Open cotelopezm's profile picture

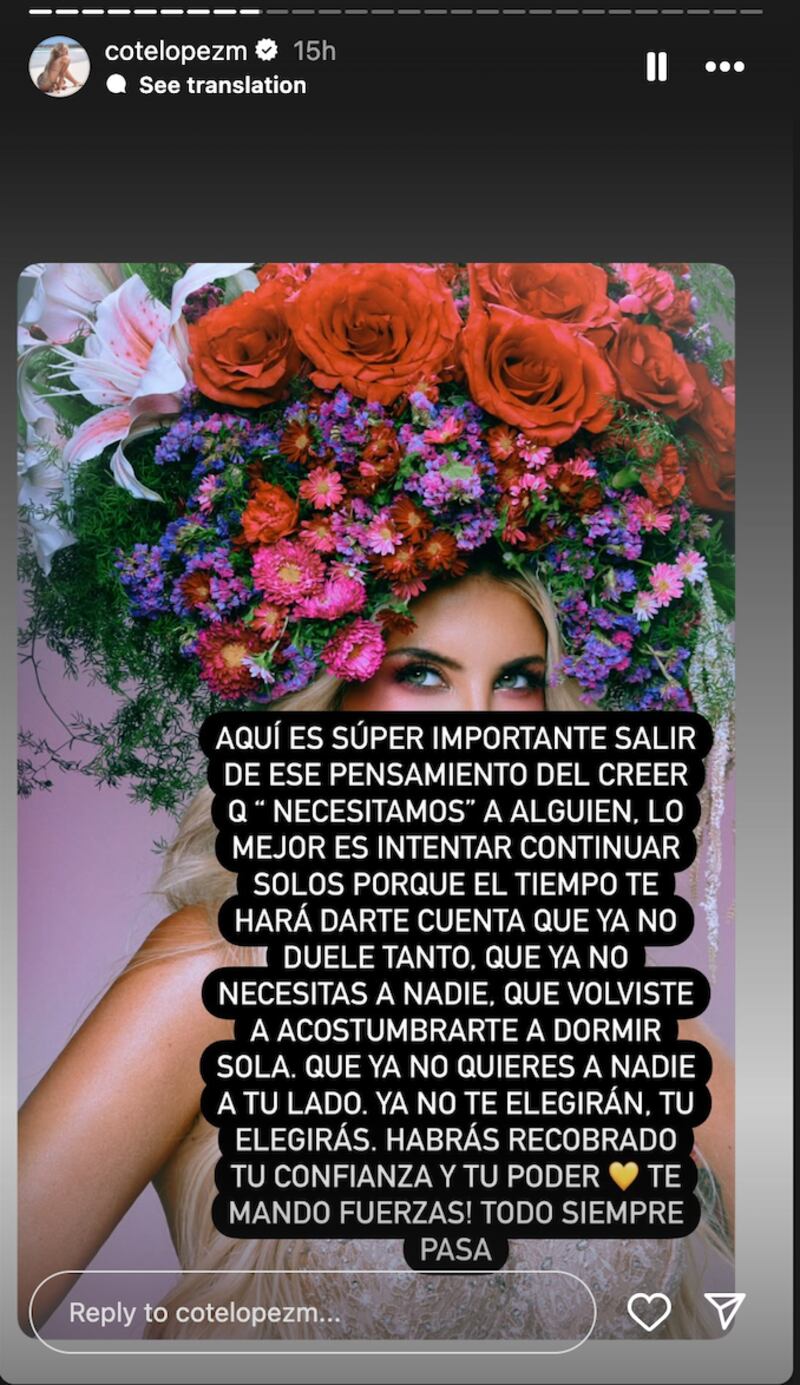click(59, 67)
